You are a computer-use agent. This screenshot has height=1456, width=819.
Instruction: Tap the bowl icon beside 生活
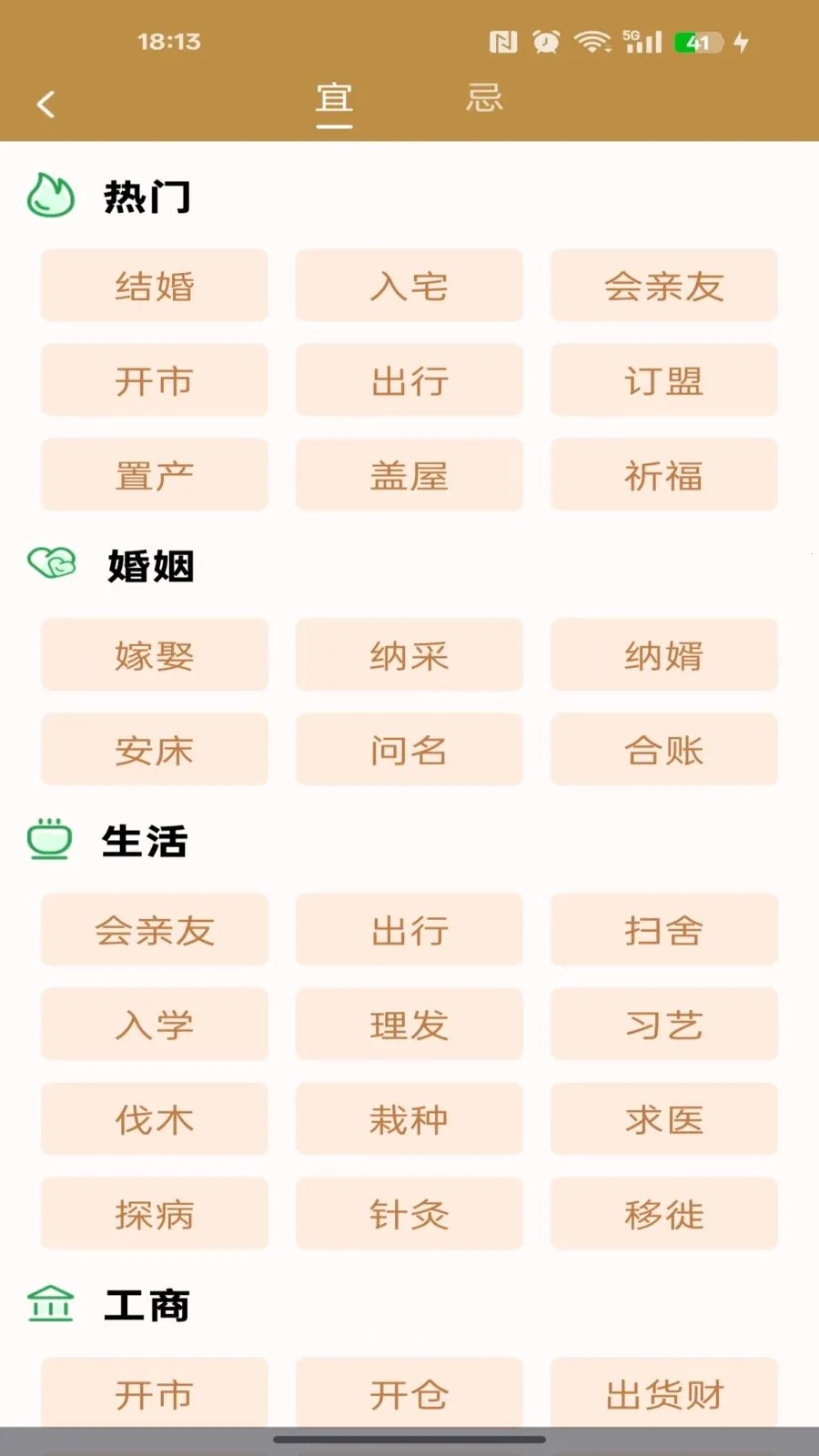[x=50, y=840]
